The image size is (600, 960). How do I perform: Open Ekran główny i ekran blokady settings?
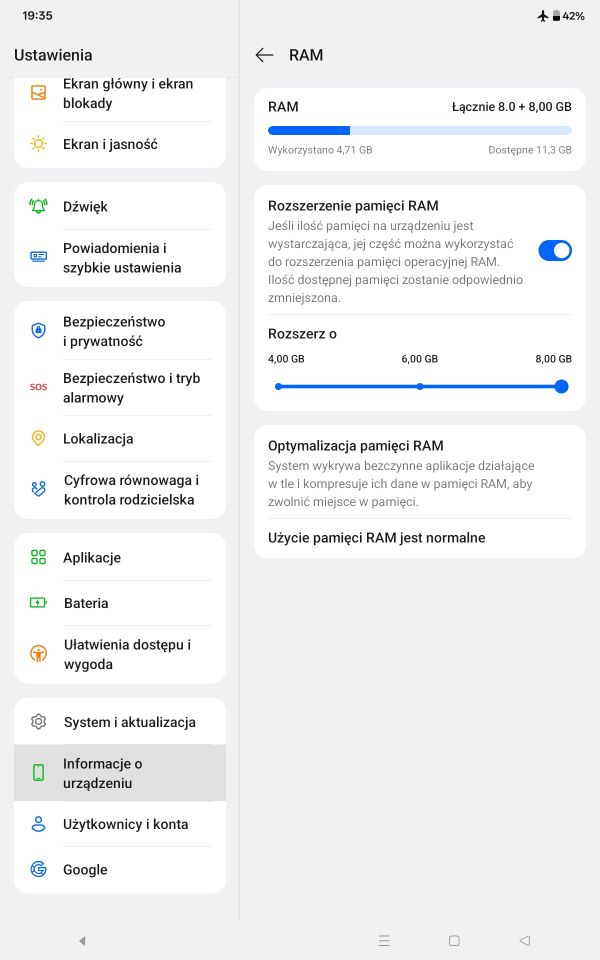coord(120,94)
